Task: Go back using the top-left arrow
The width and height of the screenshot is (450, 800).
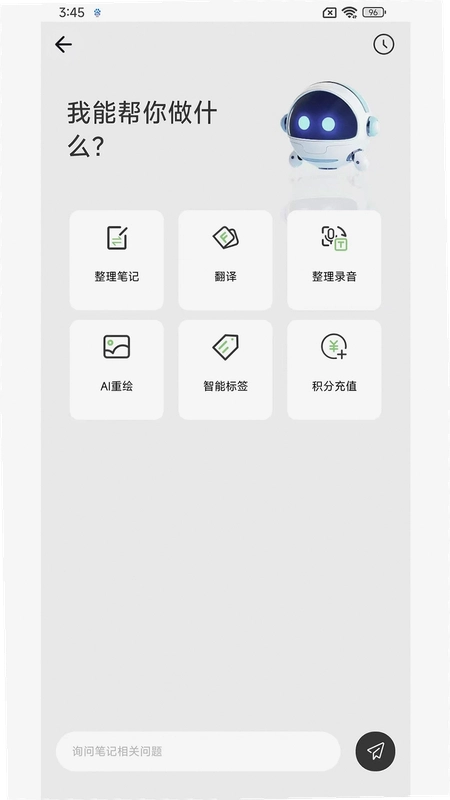Action: point(63,44)
